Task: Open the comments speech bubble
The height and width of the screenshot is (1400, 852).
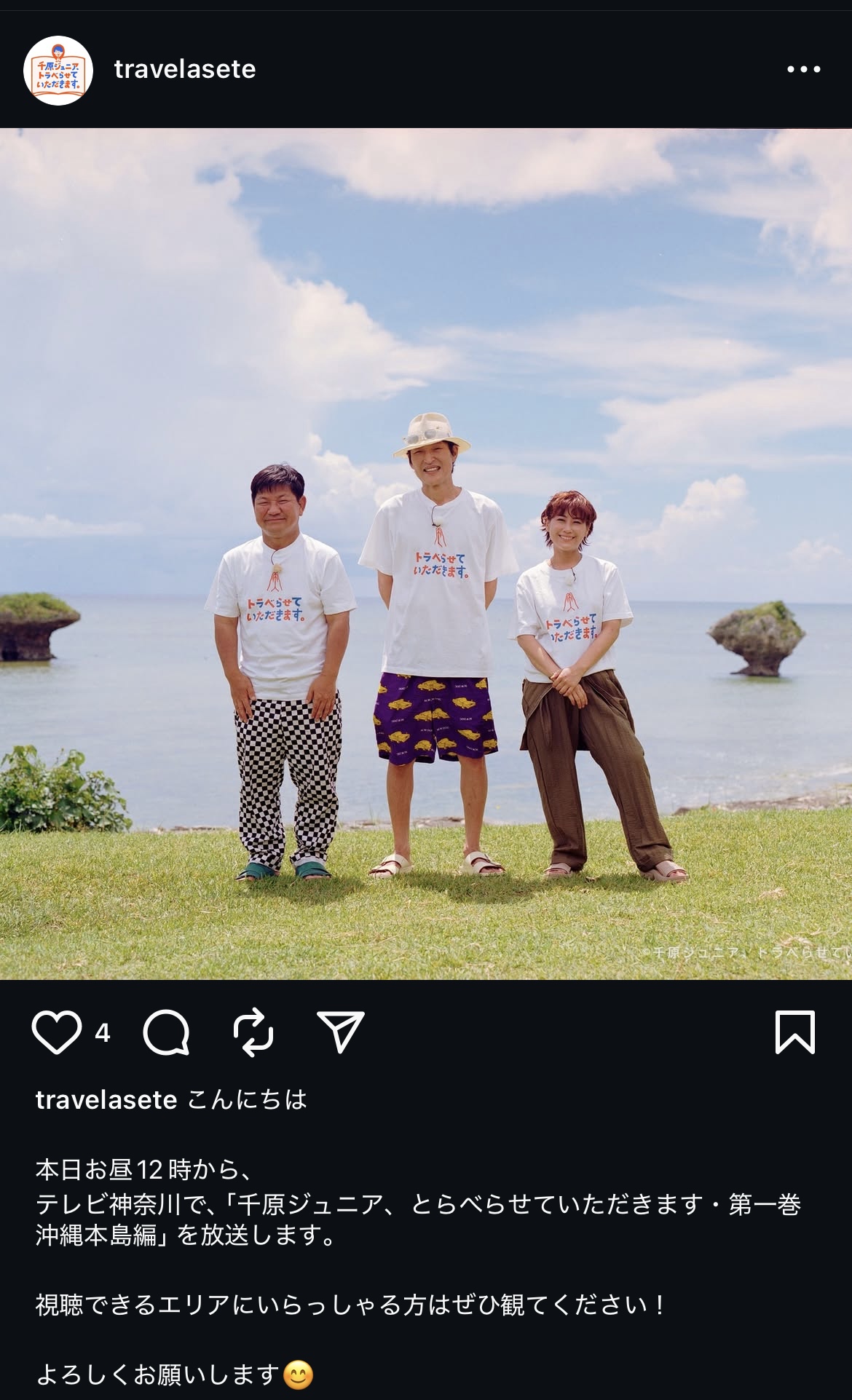Action: [x=167, y=1032]
